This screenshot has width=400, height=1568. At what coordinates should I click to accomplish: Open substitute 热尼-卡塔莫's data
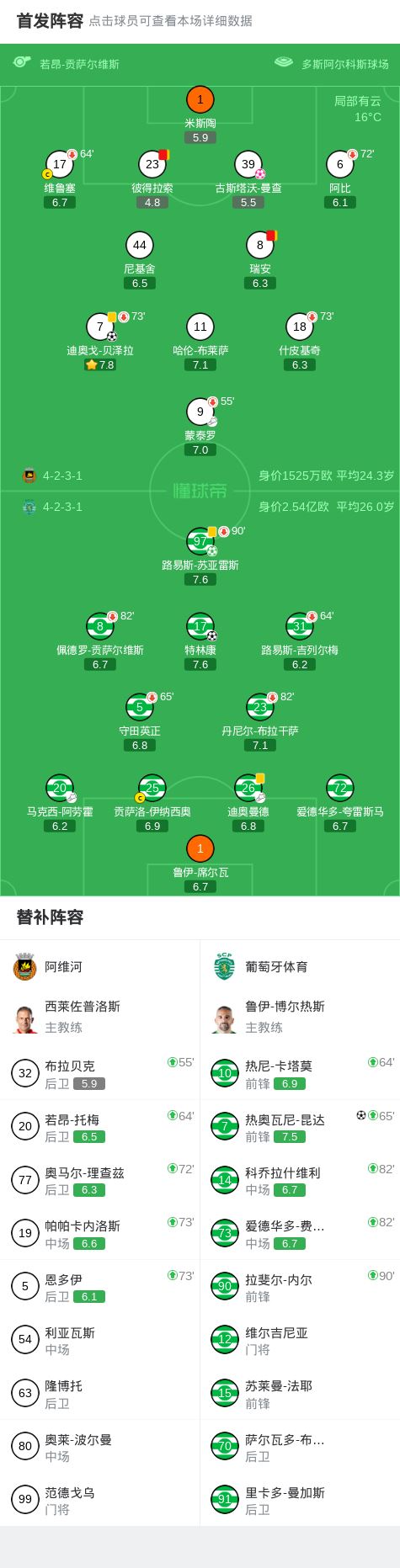301,1073
